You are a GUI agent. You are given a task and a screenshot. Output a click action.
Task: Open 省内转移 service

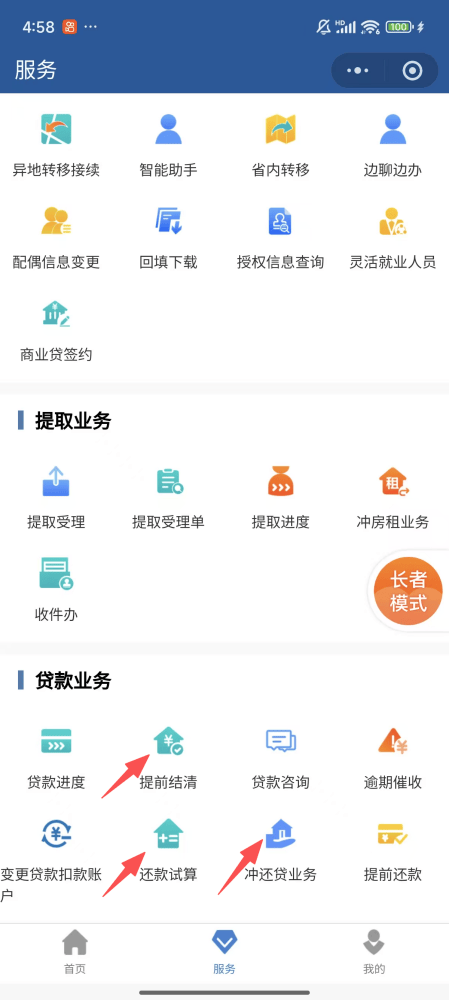pos(281,145)
